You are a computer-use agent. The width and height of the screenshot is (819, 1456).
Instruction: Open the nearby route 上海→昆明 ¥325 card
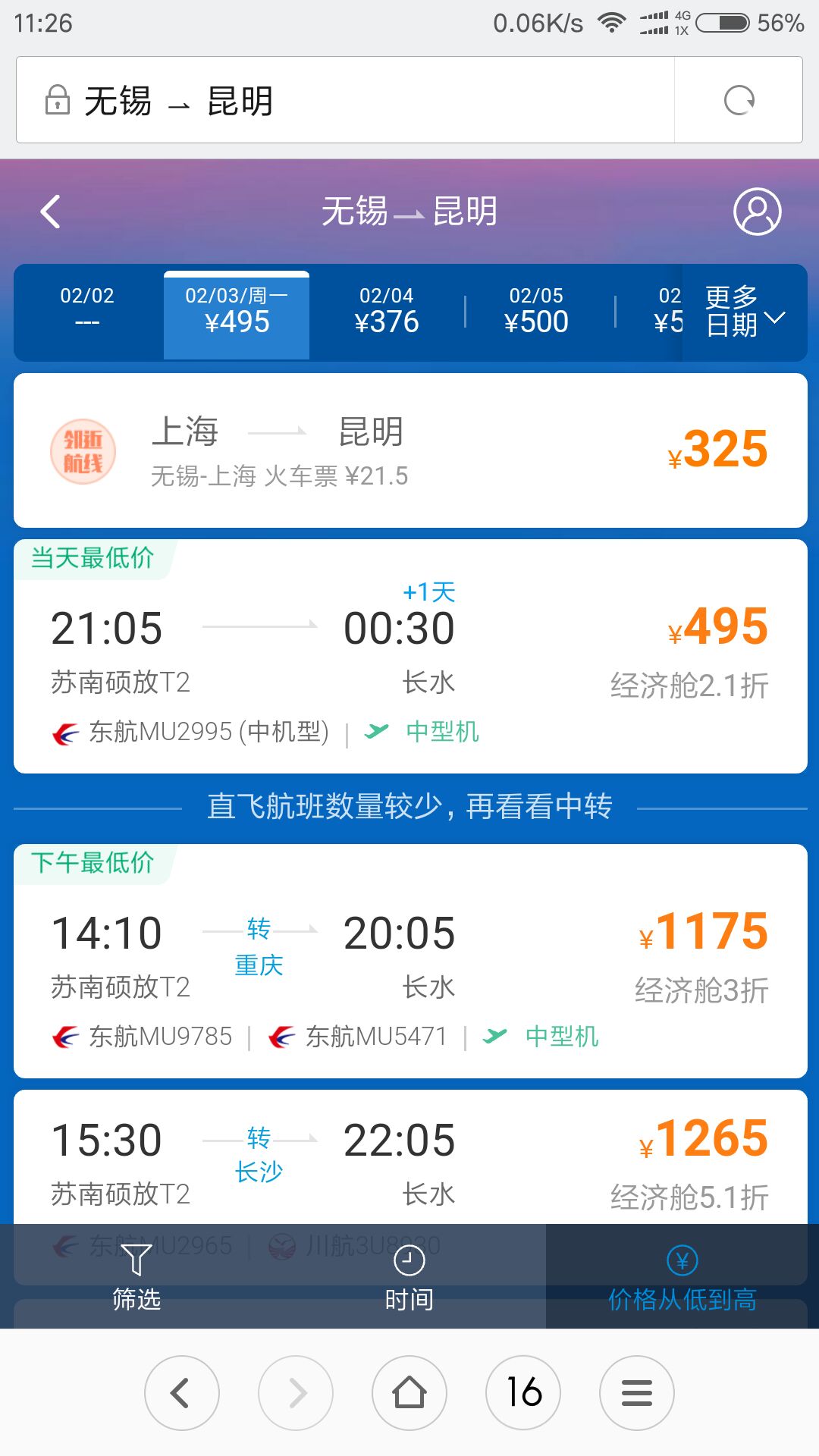pyautogui.click(x=410, y=450)
